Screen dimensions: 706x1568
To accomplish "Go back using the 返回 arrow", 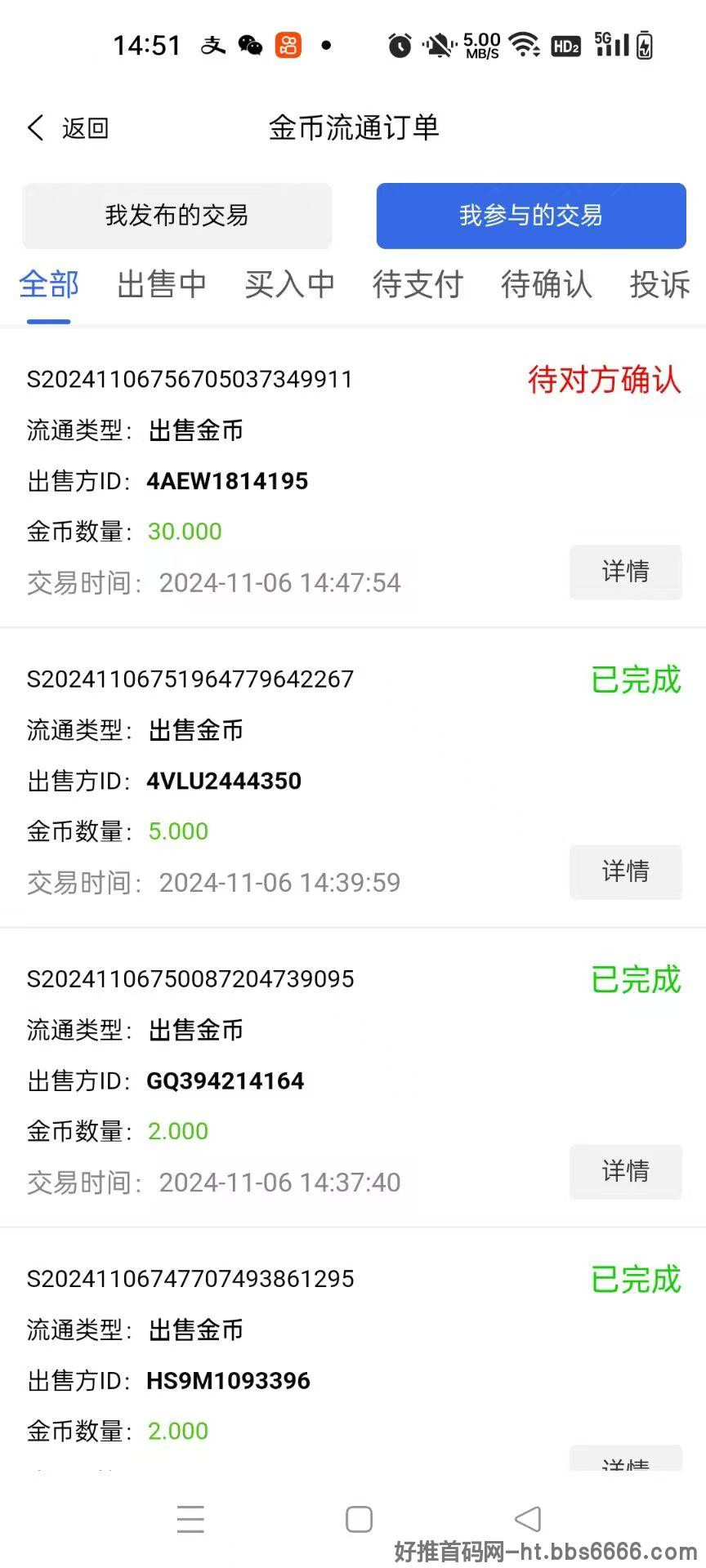I will click(x=67, y=128).
